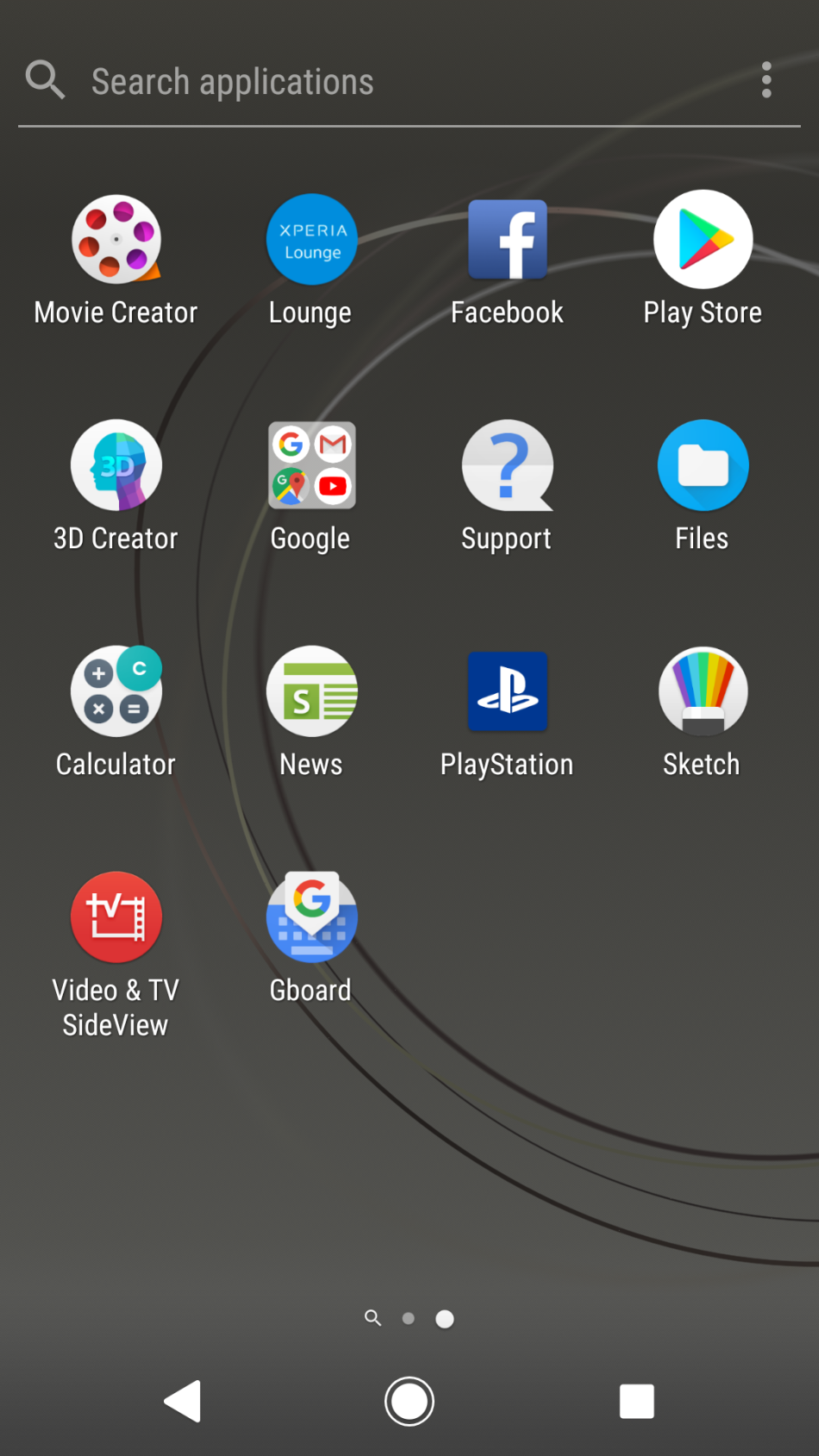
Task: Launch the Files app
Action: coord(703,466)
